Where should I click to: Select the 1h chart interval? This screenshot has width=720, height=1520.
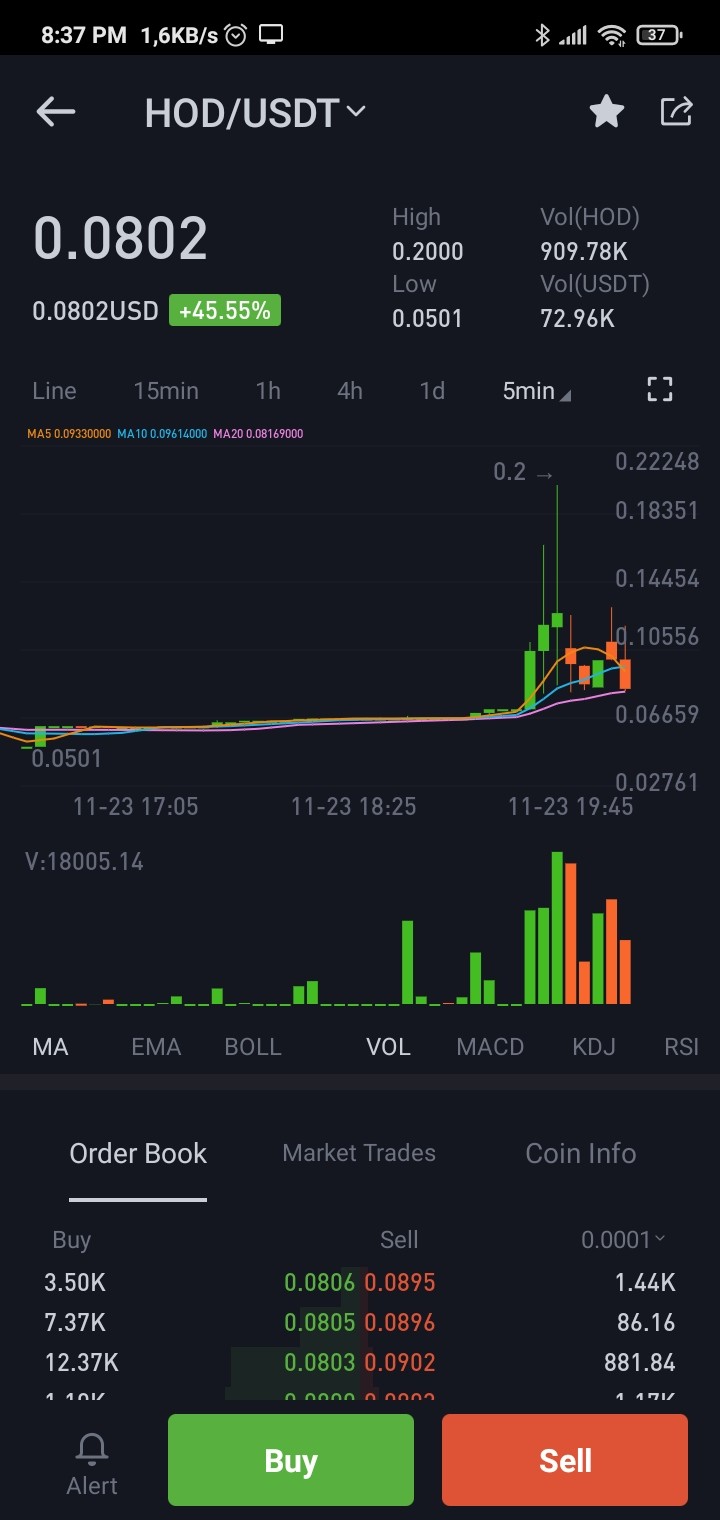pyautogui.click(x=268, y=391)
